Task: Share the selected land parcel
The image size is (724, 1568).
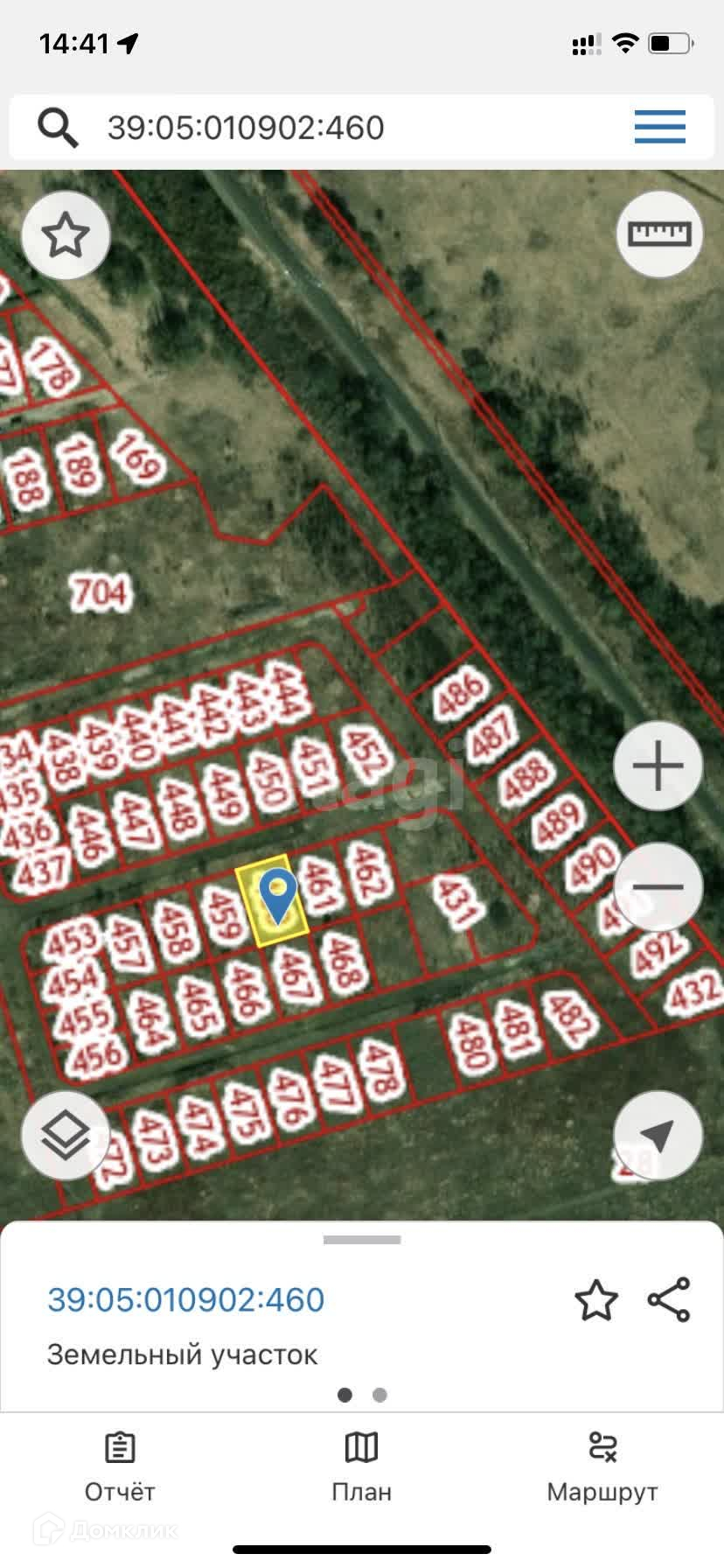Action: point(669,1299)
